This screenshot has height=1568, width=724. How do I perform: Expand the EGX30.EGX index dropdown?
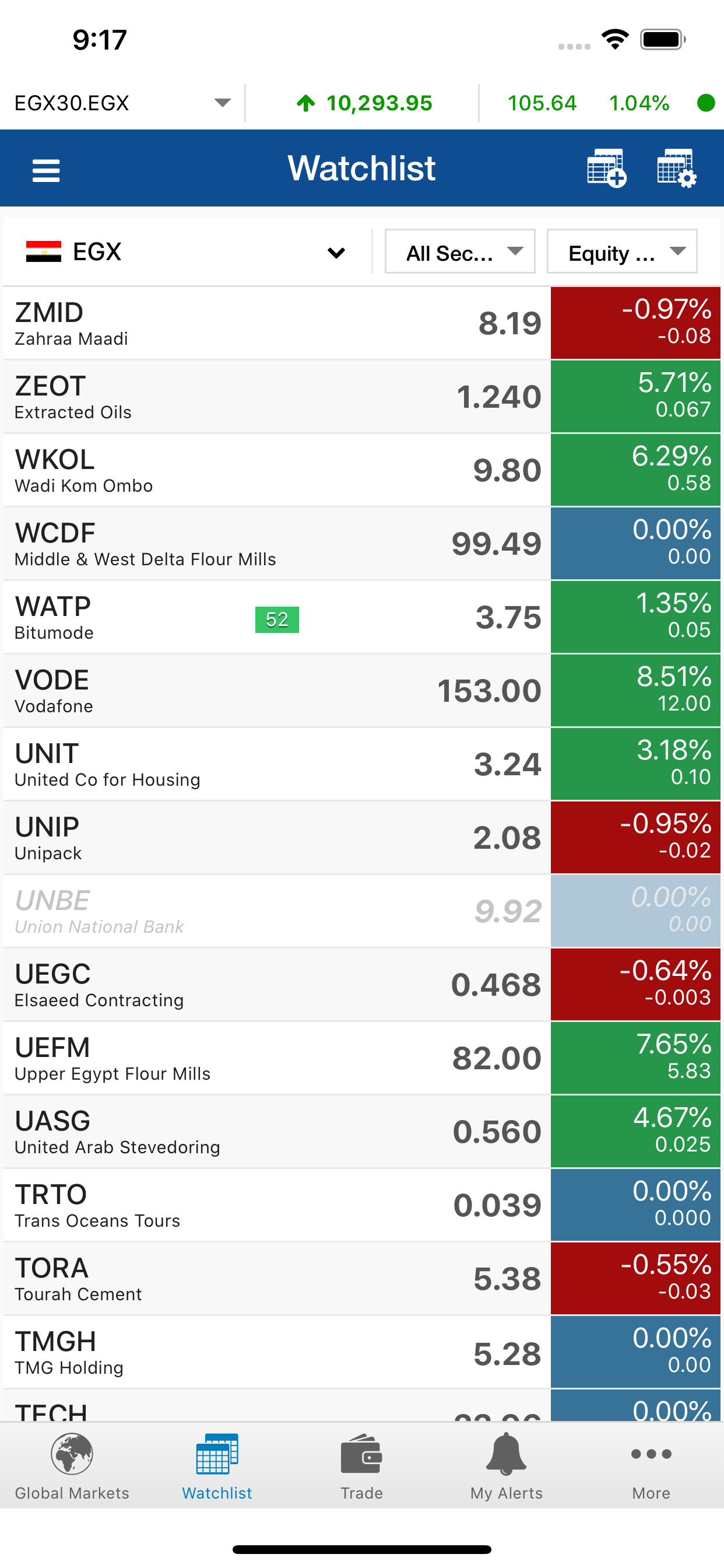pyautogui.click(x=123, y=103)
